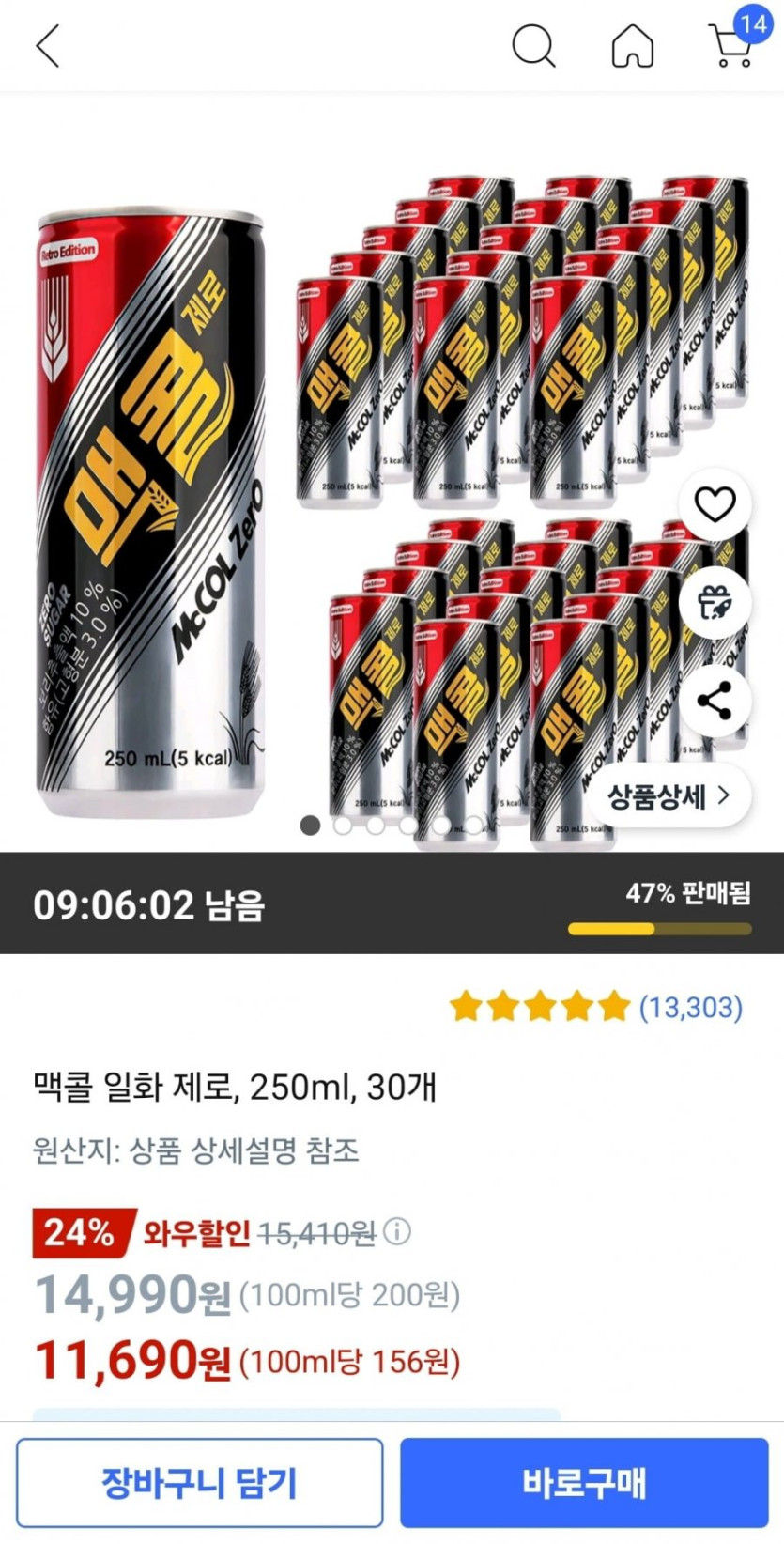This screenshot has width=784, height=1544.
Task: View the 13,303 customer reviews
Action: (x=690, y=1008)
